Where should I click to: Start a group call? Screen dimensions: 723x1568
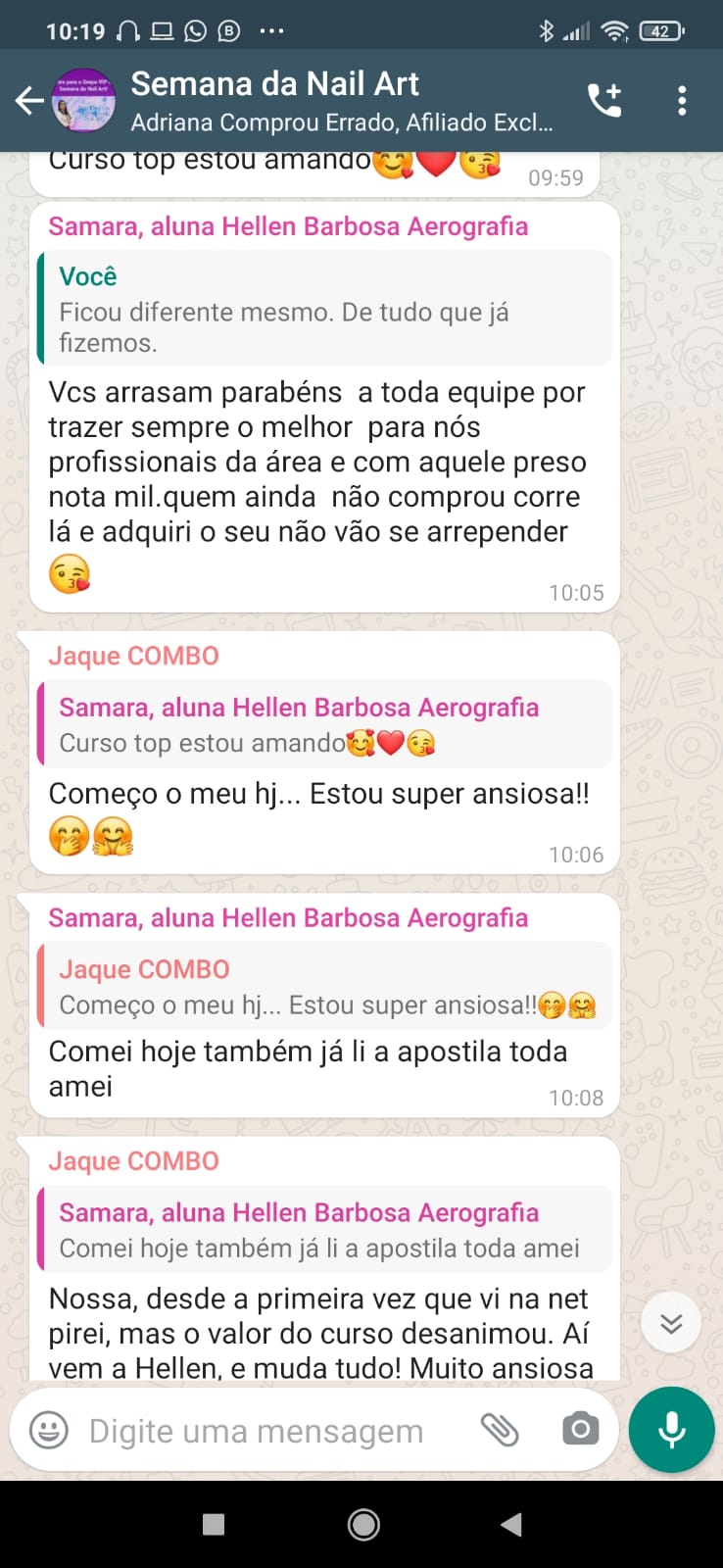tap(604, 100)
